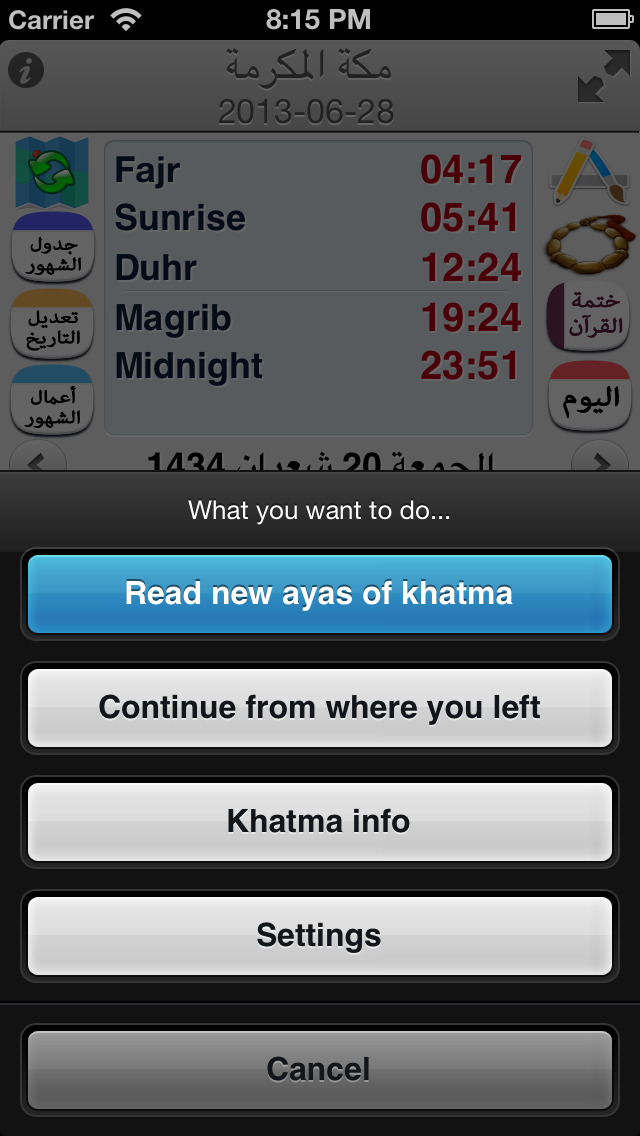This screenshot has width=640, height=1136.
Task: Open Khatma info
Action: tap(320, 822)
